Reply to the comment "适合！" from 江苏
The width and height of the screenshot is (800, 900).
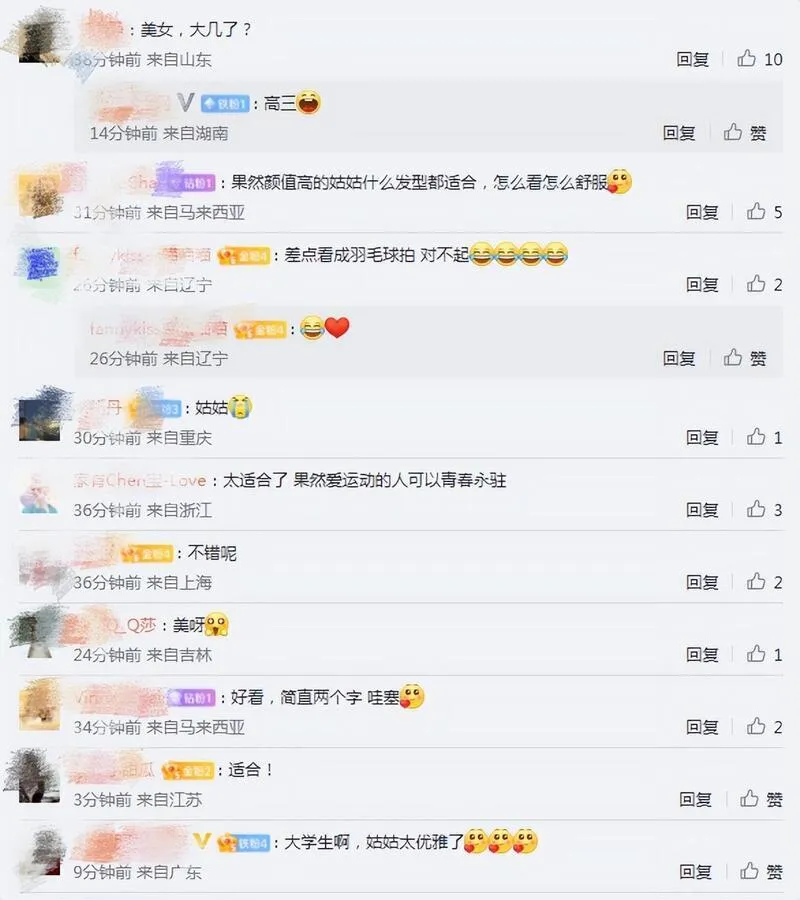click(695, 799)
